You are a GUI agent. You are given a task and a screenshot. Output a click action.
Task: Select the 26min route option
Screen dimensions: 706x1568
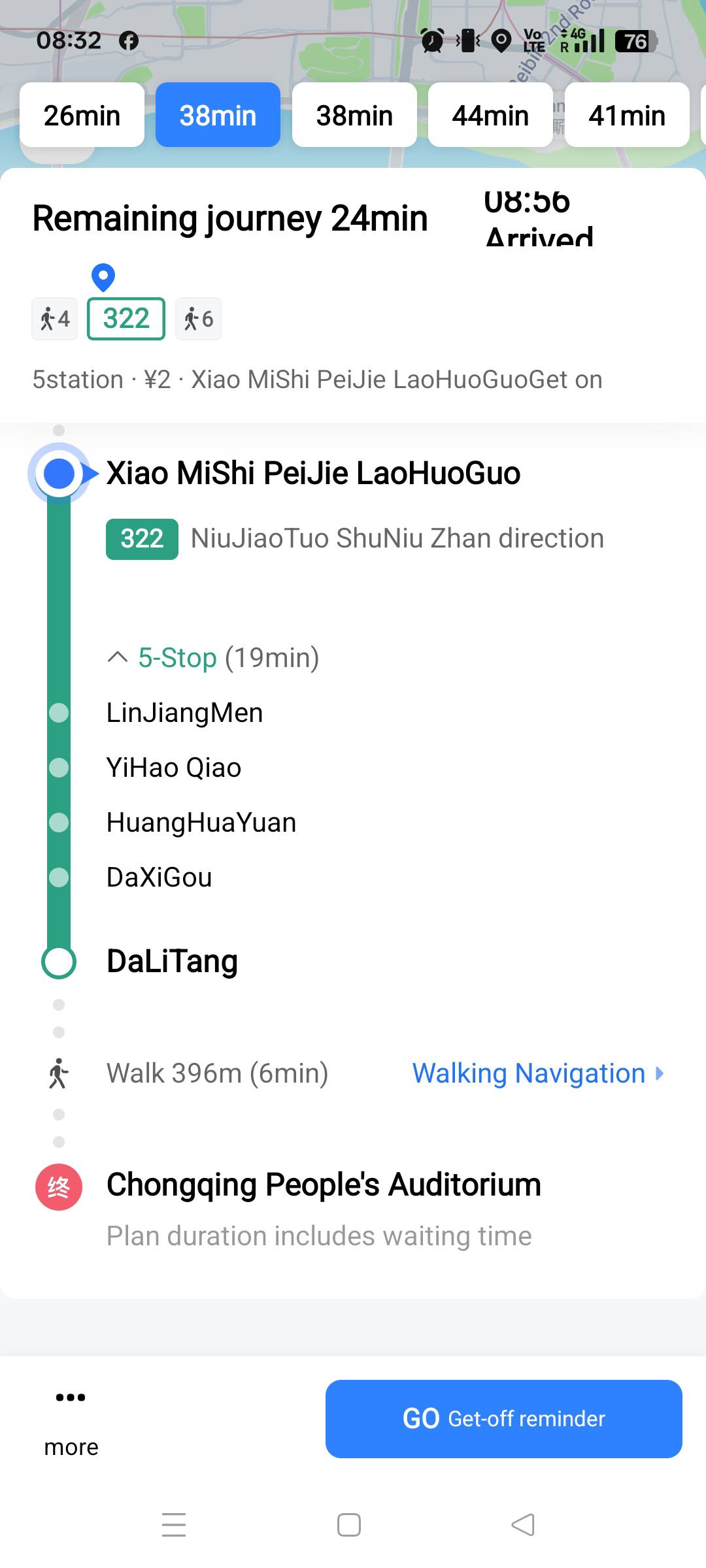pos(82,116)
